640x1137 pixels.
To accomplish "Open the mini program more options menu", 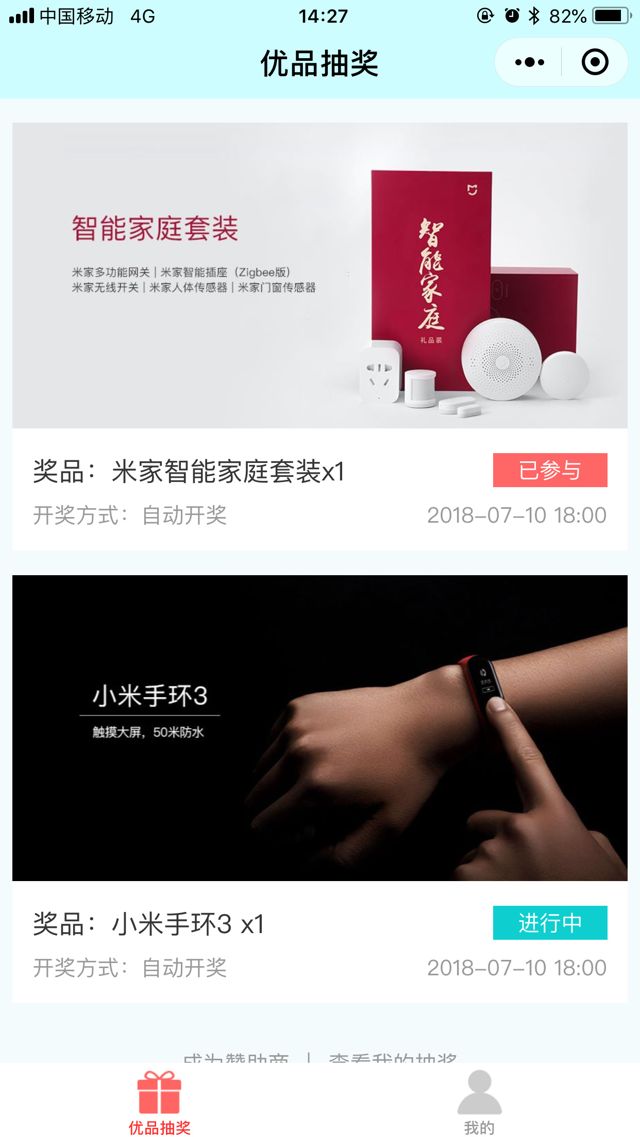I will coord(529,63).
